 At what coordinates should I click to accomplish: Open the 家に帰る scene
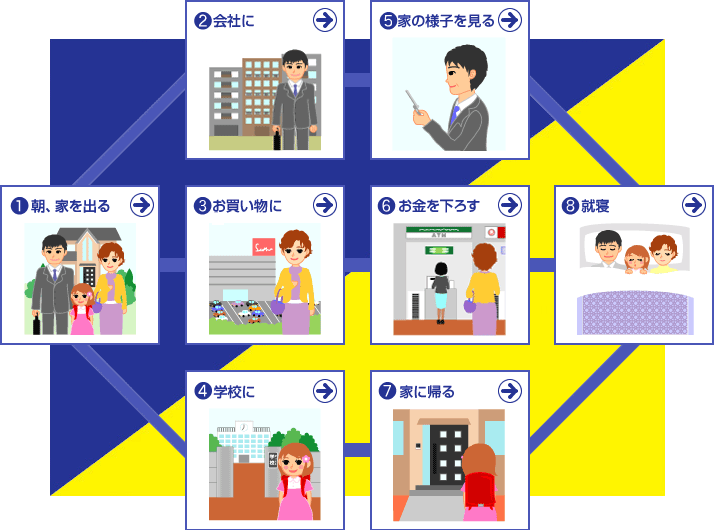tap(449, 450)
